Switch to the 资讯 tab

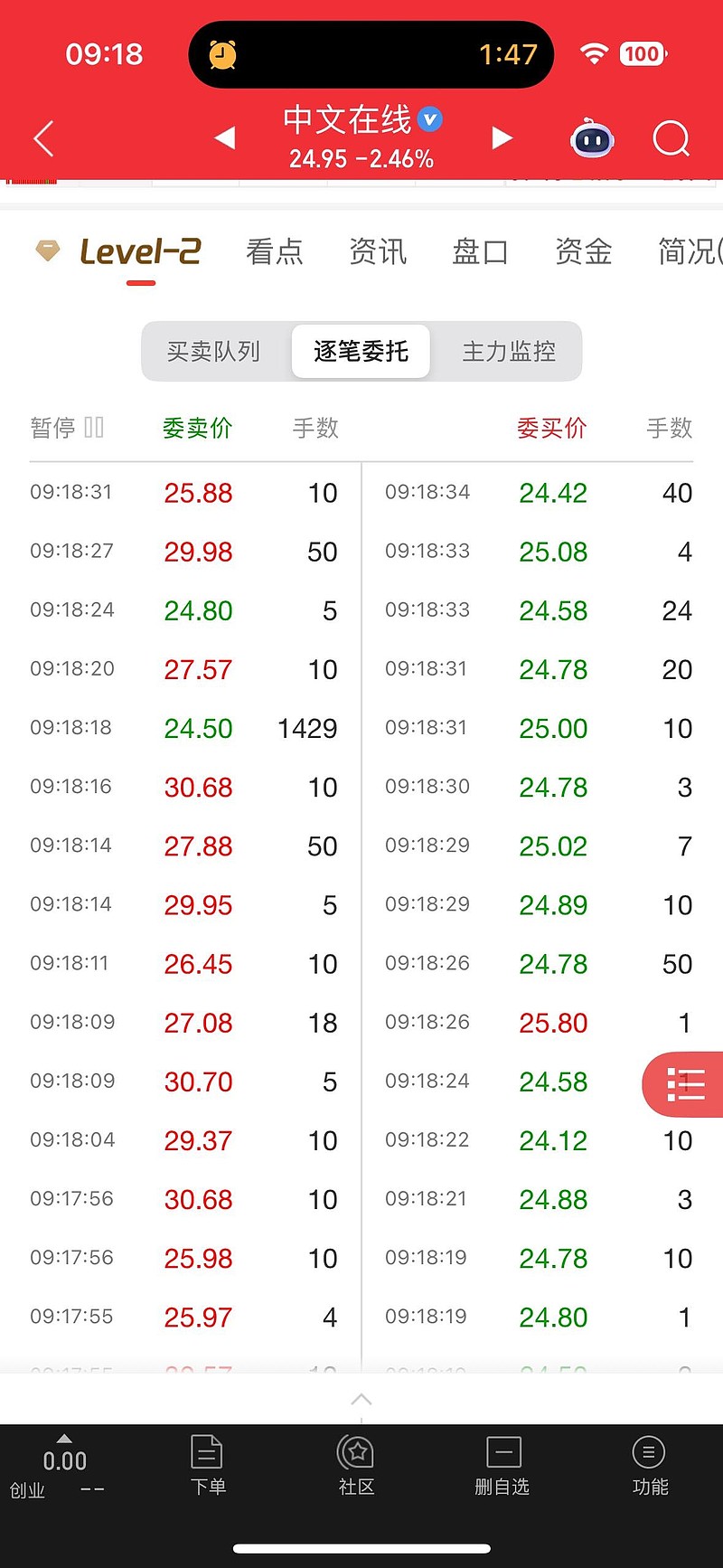tap(378, 251)
